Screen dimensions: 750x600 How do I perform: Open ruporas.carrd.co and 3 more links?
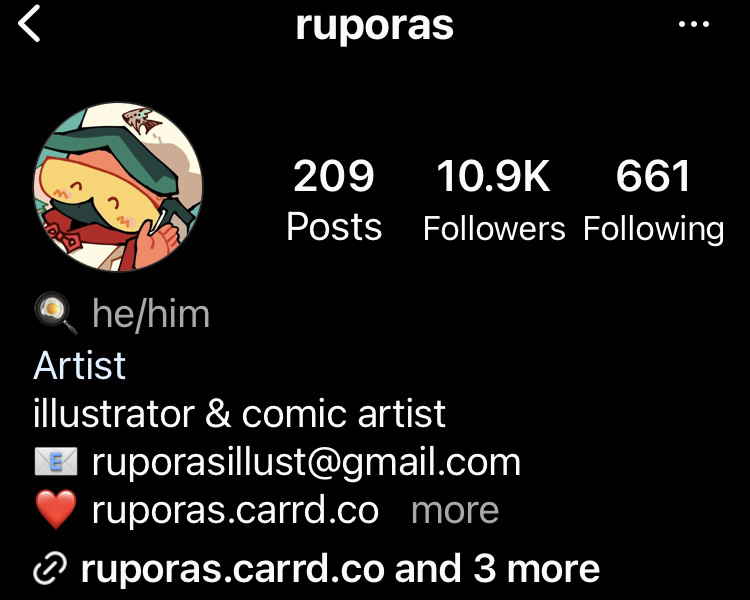point(320,568)
